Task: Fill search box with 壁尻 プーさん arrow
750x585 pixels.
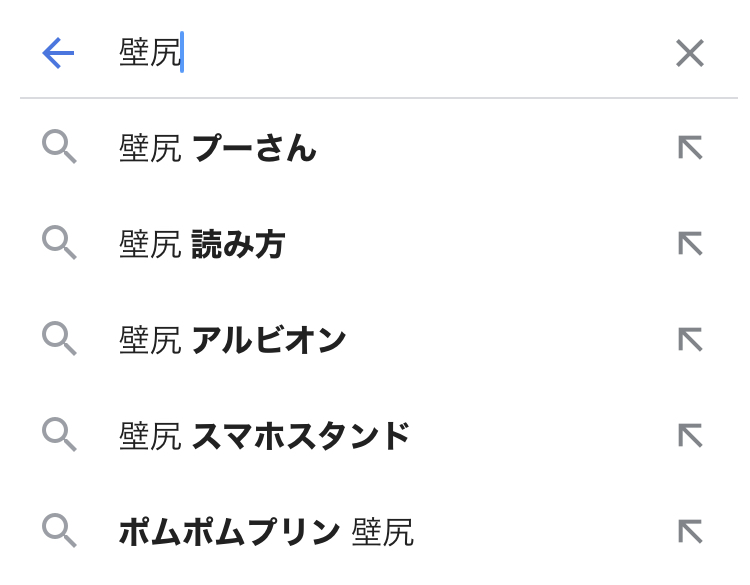Action: coord(690,149)
